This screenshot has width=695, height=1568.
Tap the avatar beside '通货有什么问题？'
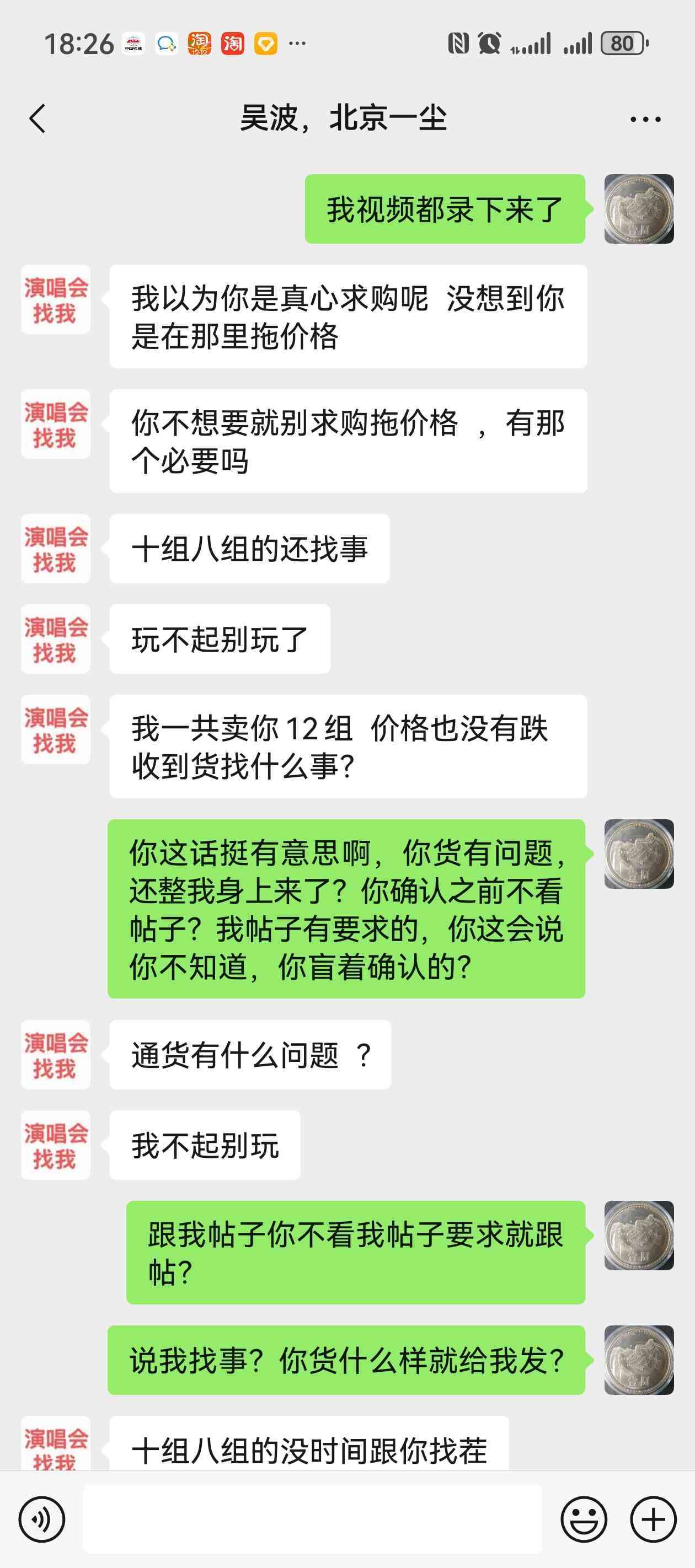point(55,1055)
